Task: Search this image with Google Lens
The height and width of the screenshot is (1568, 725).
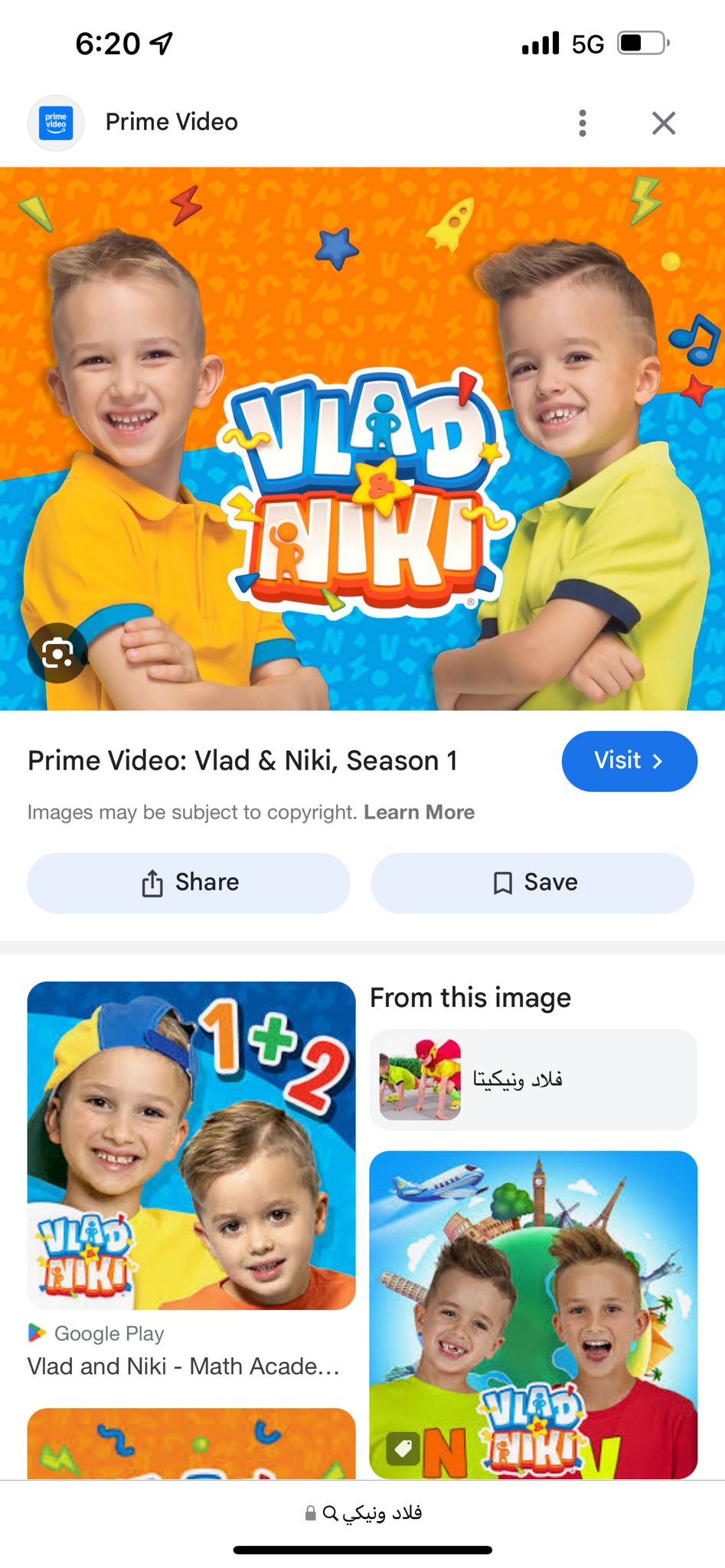Action: pos(57,653)
